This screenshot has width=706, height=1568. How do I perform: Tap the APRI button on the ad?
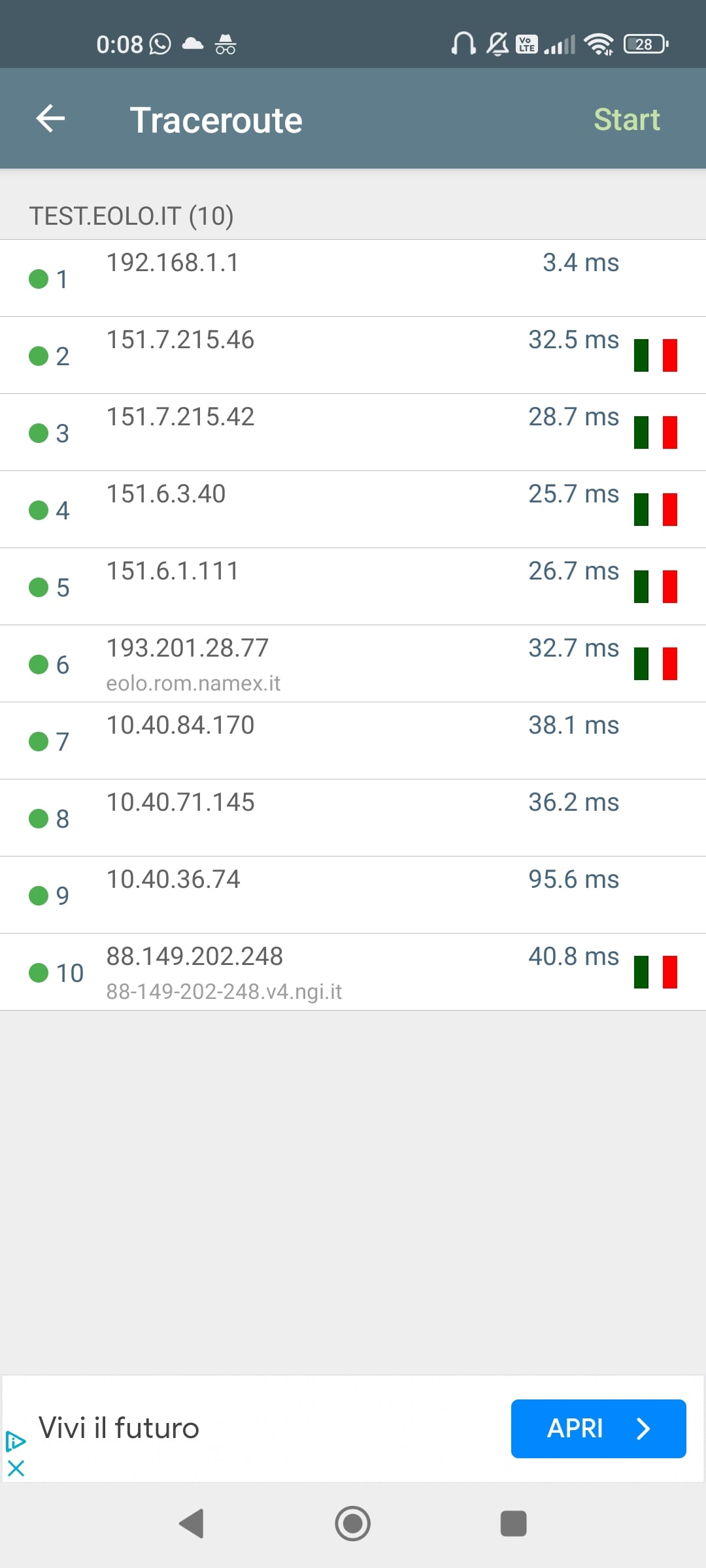point(598,1429)
